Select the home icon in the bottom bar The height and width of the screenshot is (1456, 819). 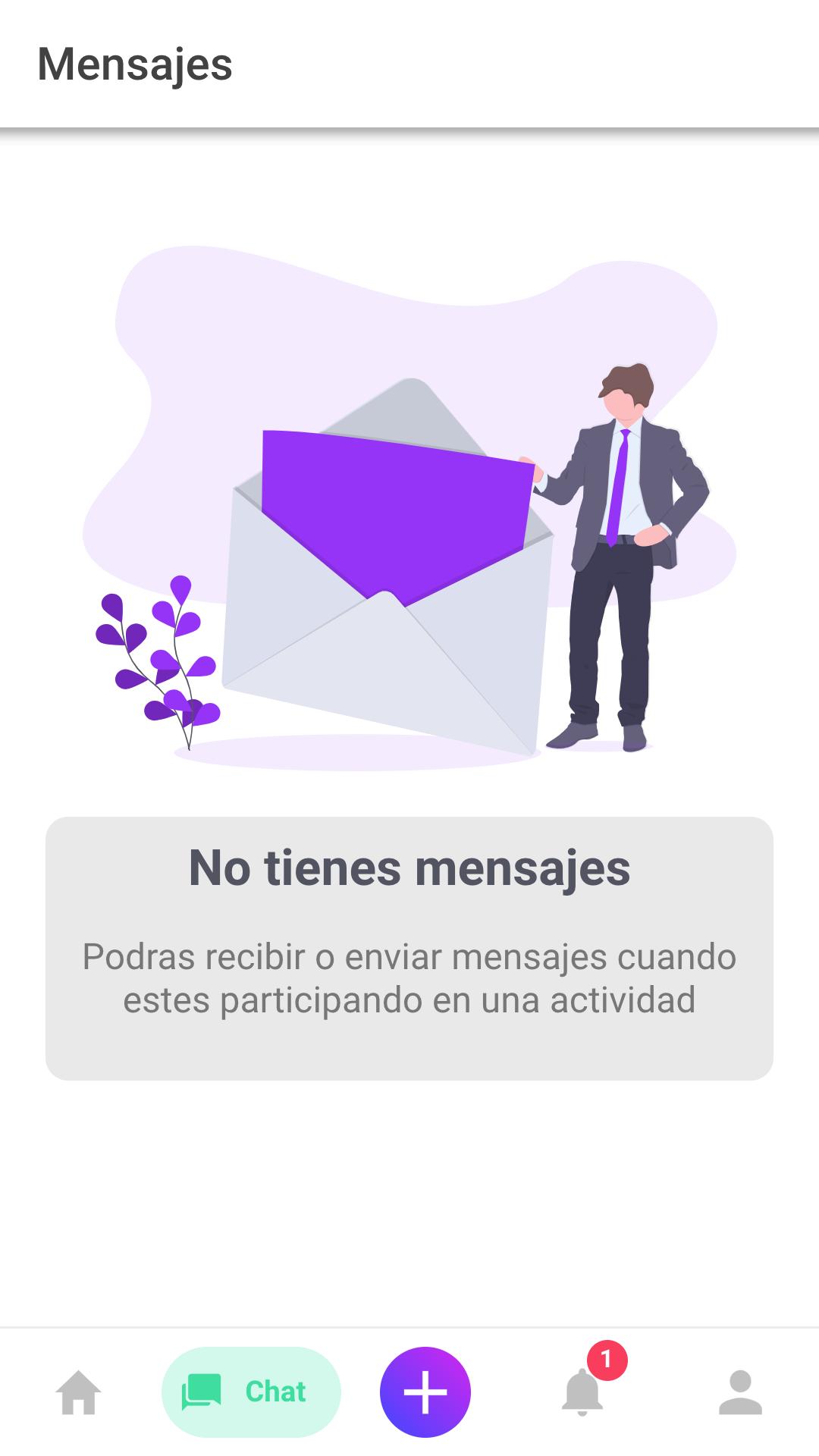78,1394
